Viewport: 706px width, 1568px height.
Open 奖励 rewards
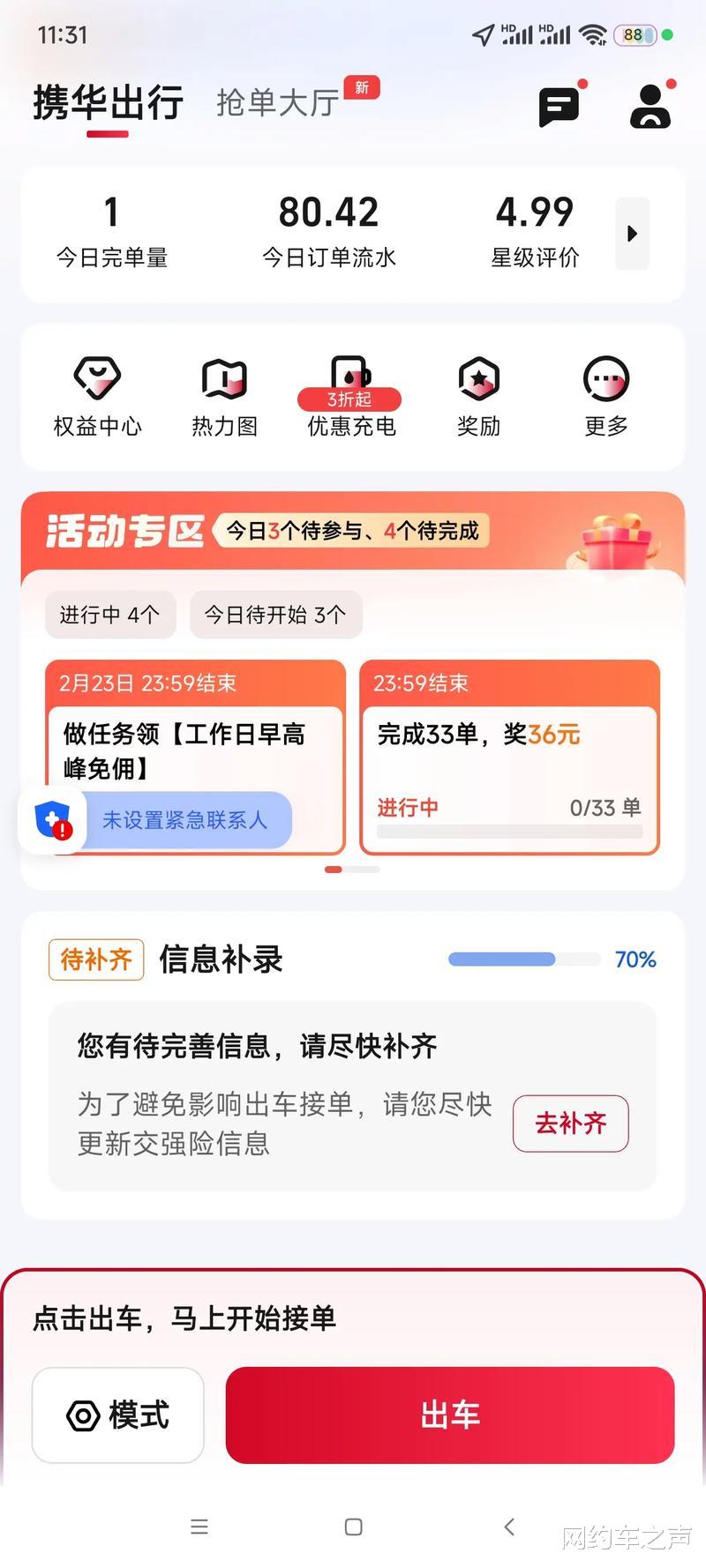(478, 397)
